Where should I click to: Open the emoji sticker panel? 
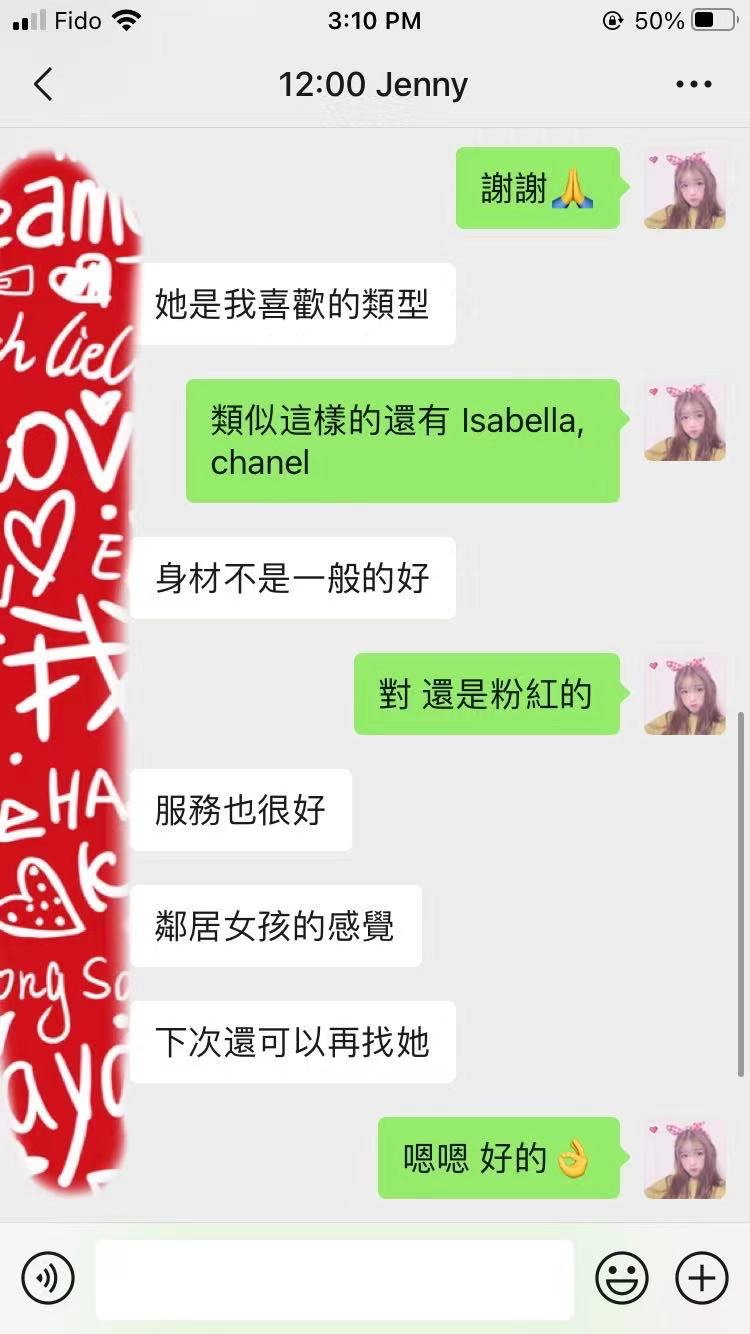[622, 1278]
